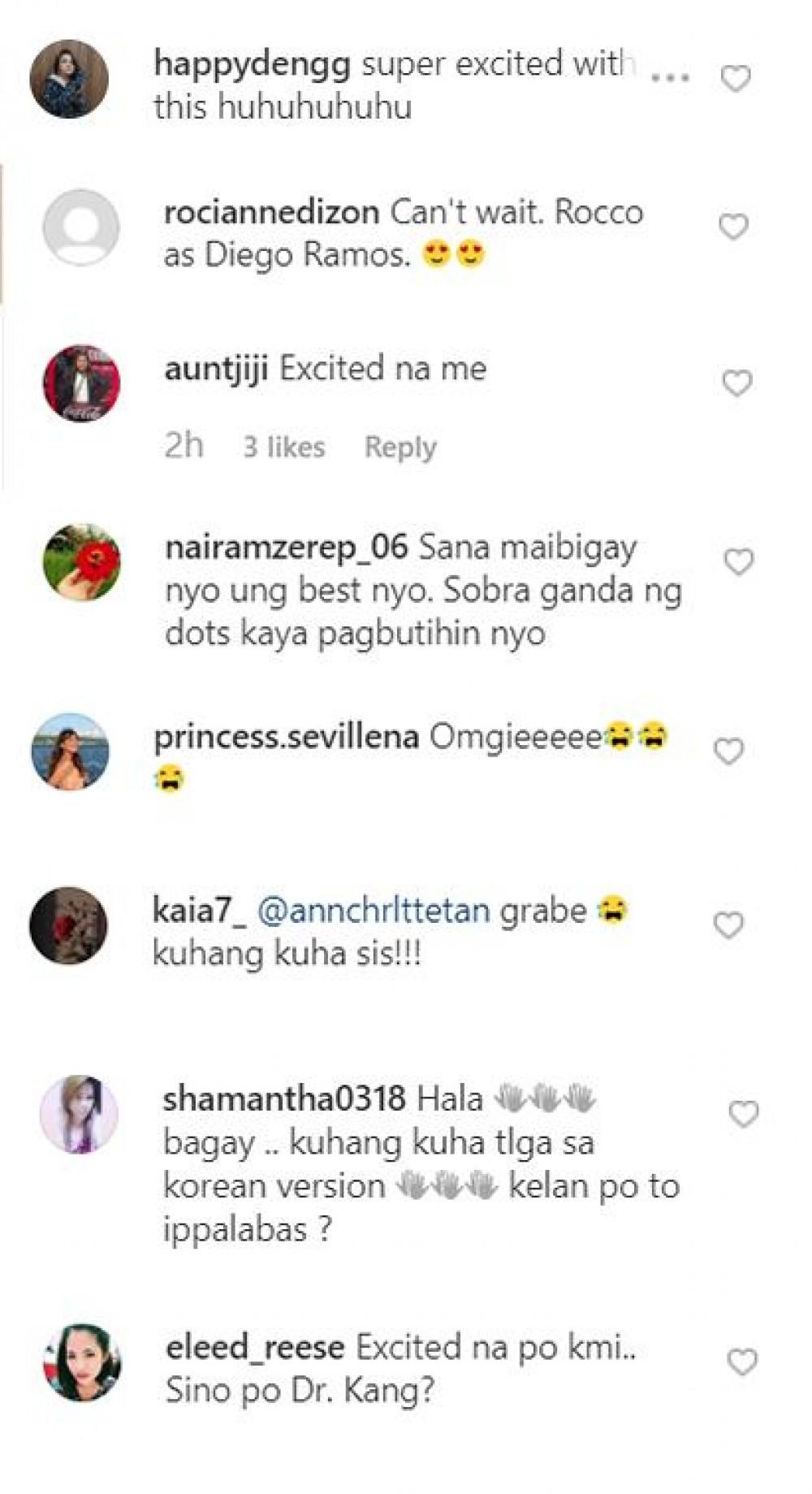
Task: Open more options on happydengg's comment
Action: coord(671,78)
